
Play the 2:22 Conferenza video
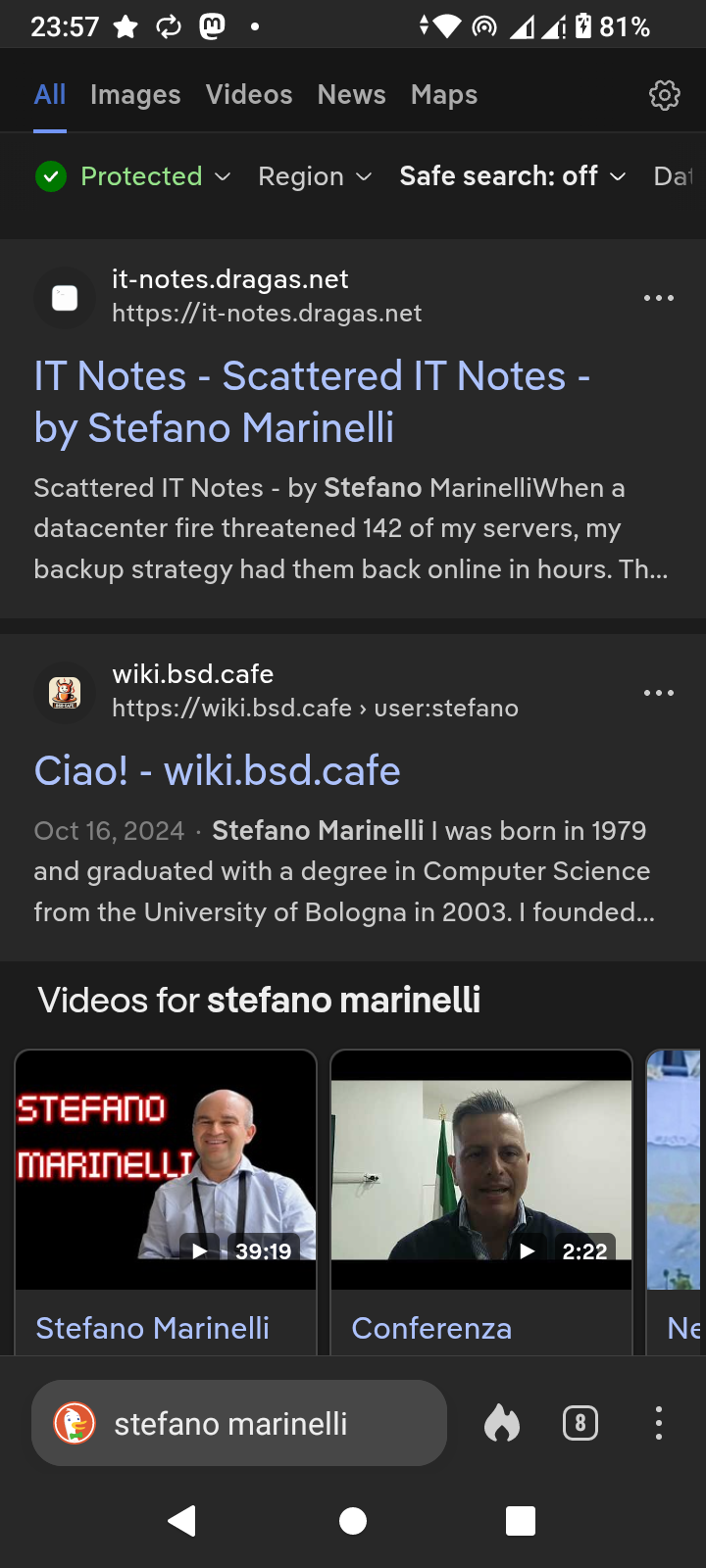[481, 1171]
